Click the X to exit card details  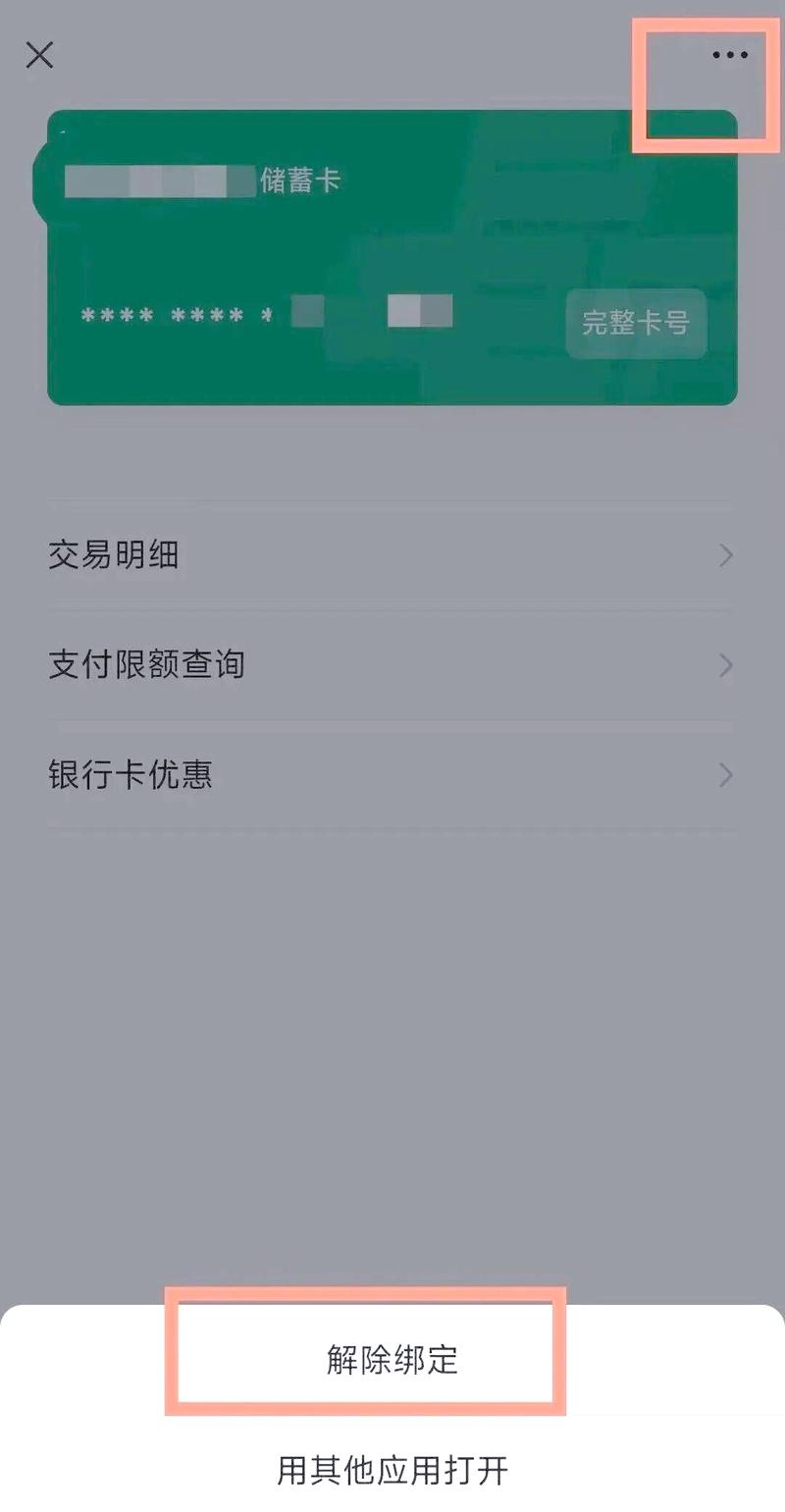39,56
